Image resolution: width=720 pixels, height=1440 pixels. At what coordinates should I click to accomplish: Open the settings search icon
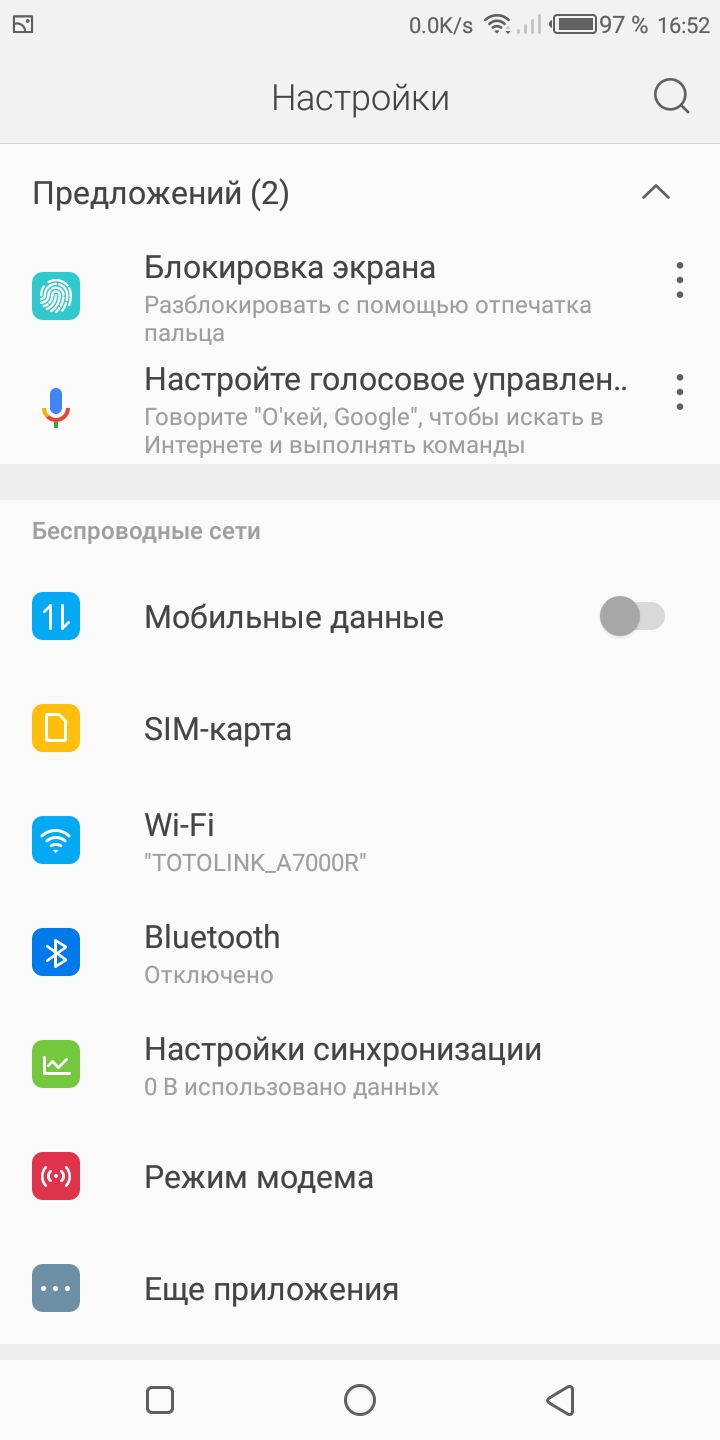(x=671, y=97)
